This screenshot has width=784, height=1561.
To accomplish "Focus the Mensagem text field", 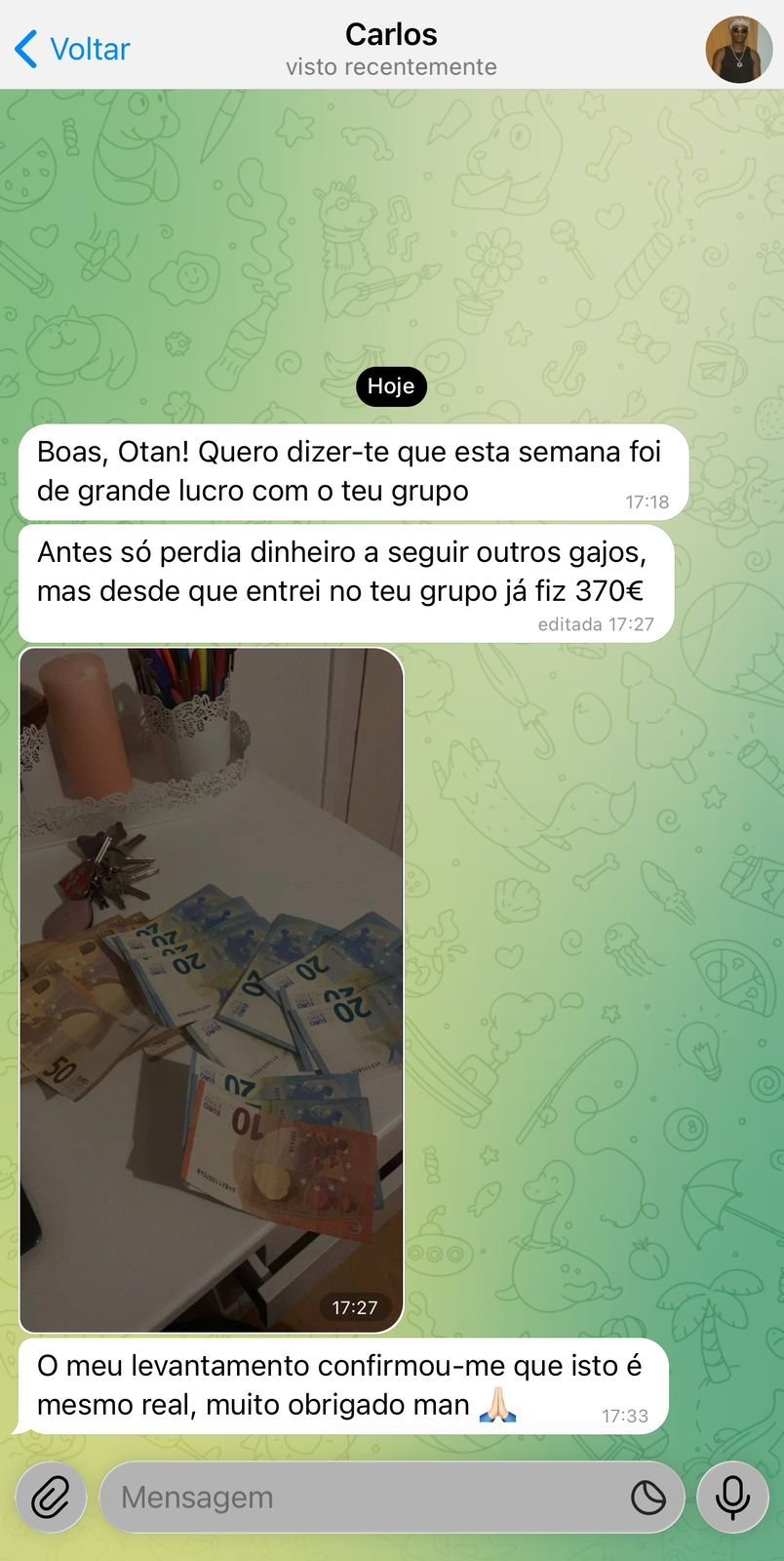I will pos(361,1497).
